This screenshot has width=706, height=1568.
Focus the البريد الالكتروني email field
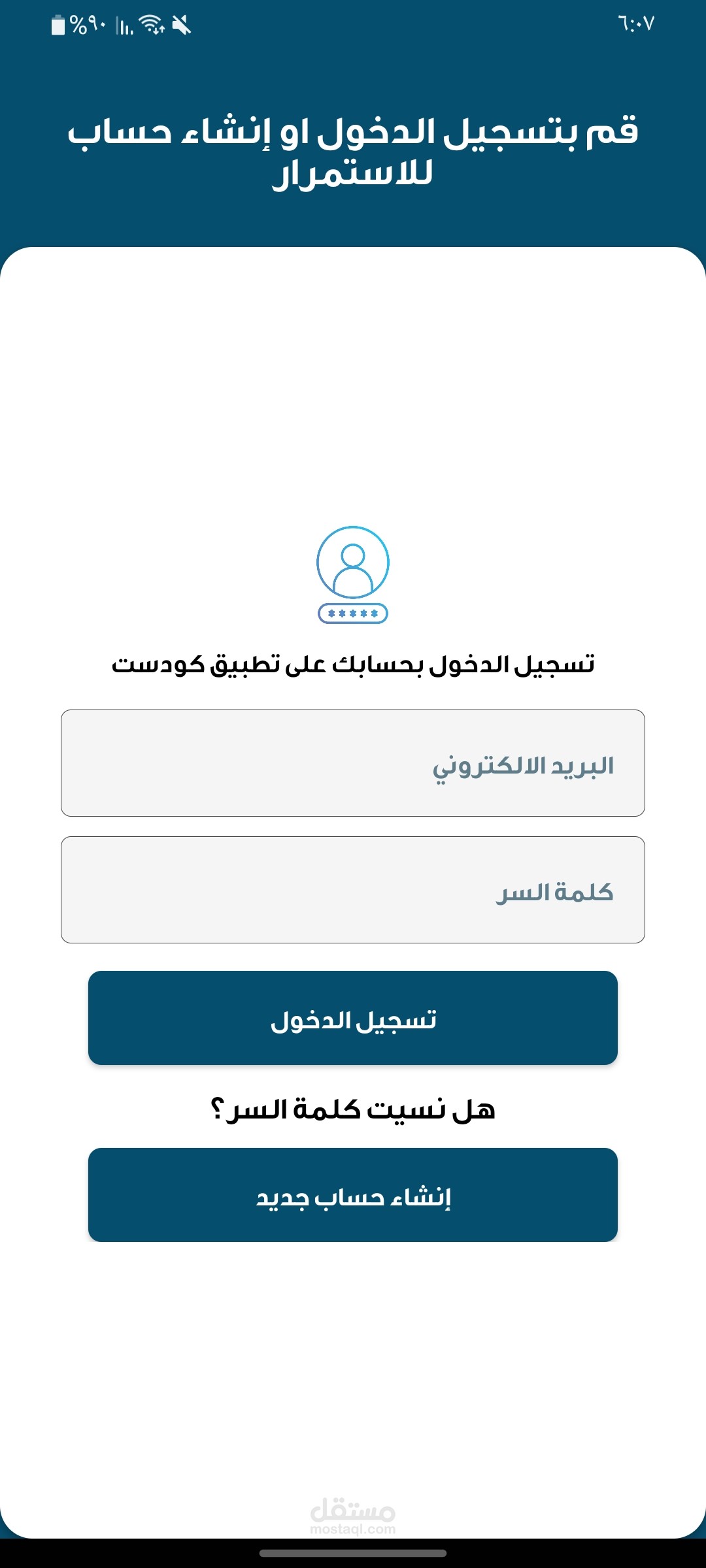pos(353,763)
